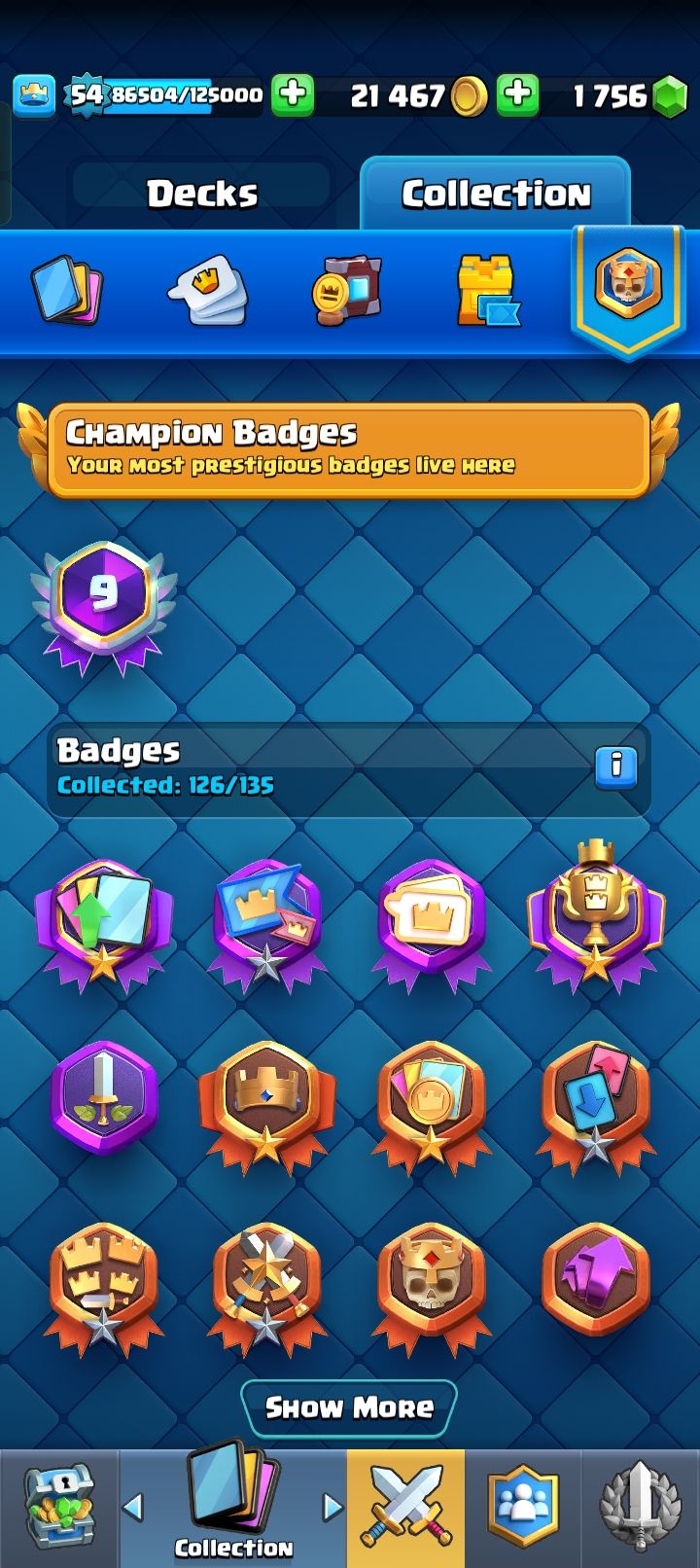The width and height of the screenshot is (700, 1568).
Task: Switch to the Decks tab
Action: 202,194
